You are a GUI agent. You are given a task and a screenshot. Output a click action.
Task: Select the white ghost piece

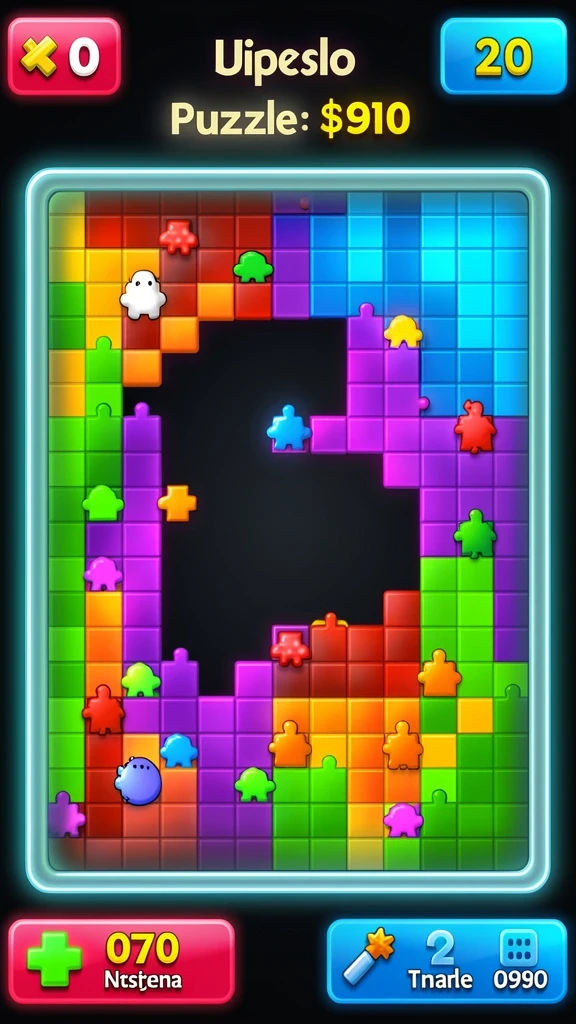142,295
